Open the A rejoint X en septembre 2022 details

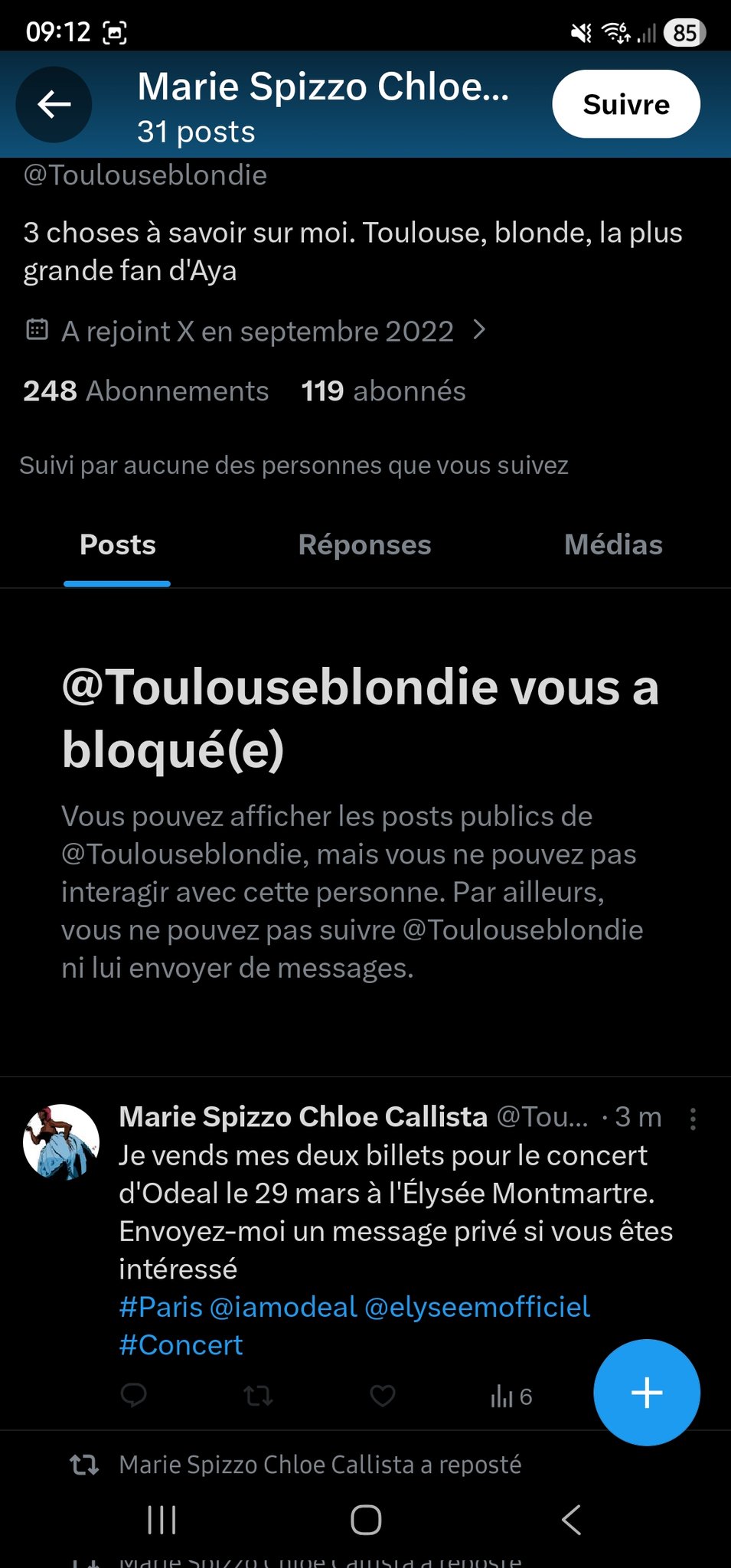tap(257, 332)
